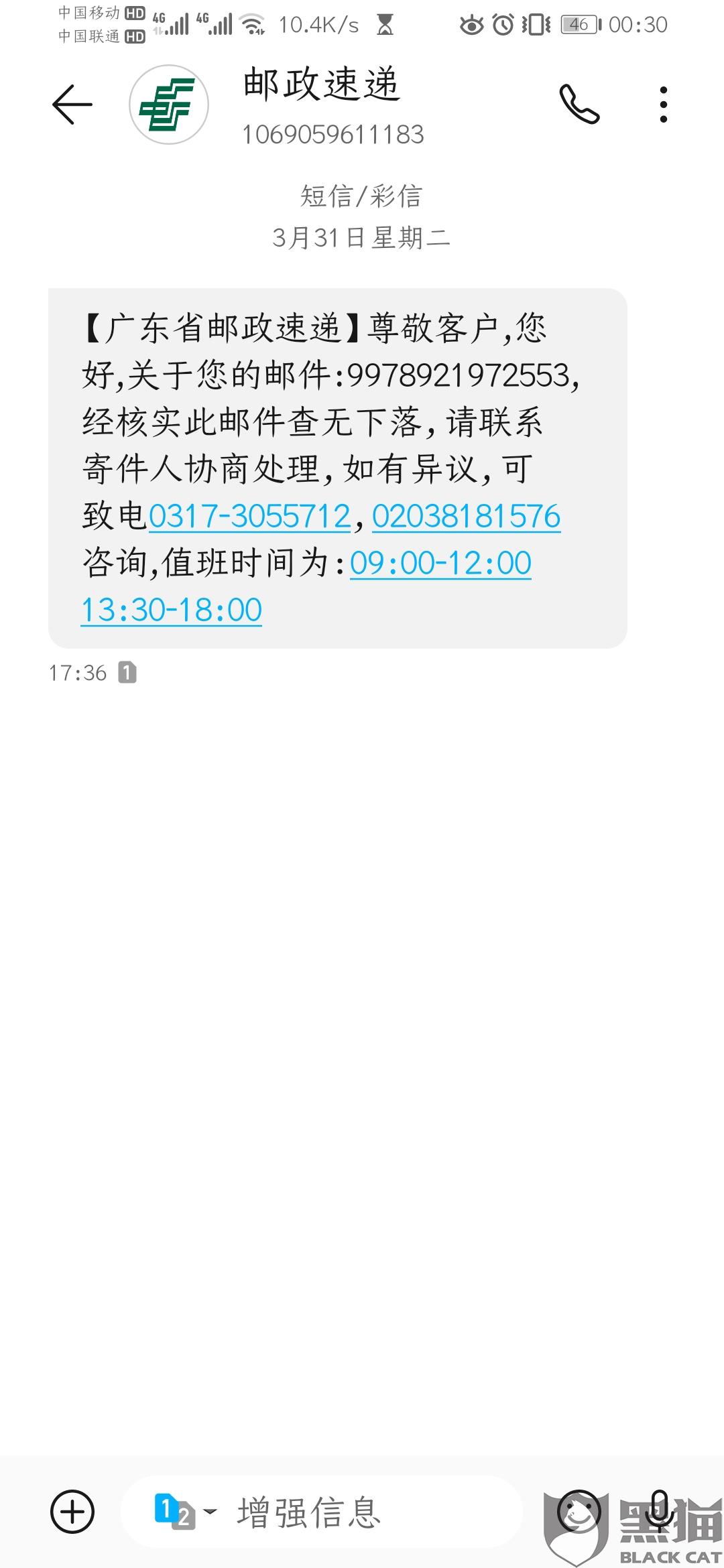Go back to the message list
Screen dimensions: 724x1568
[72, 105]
